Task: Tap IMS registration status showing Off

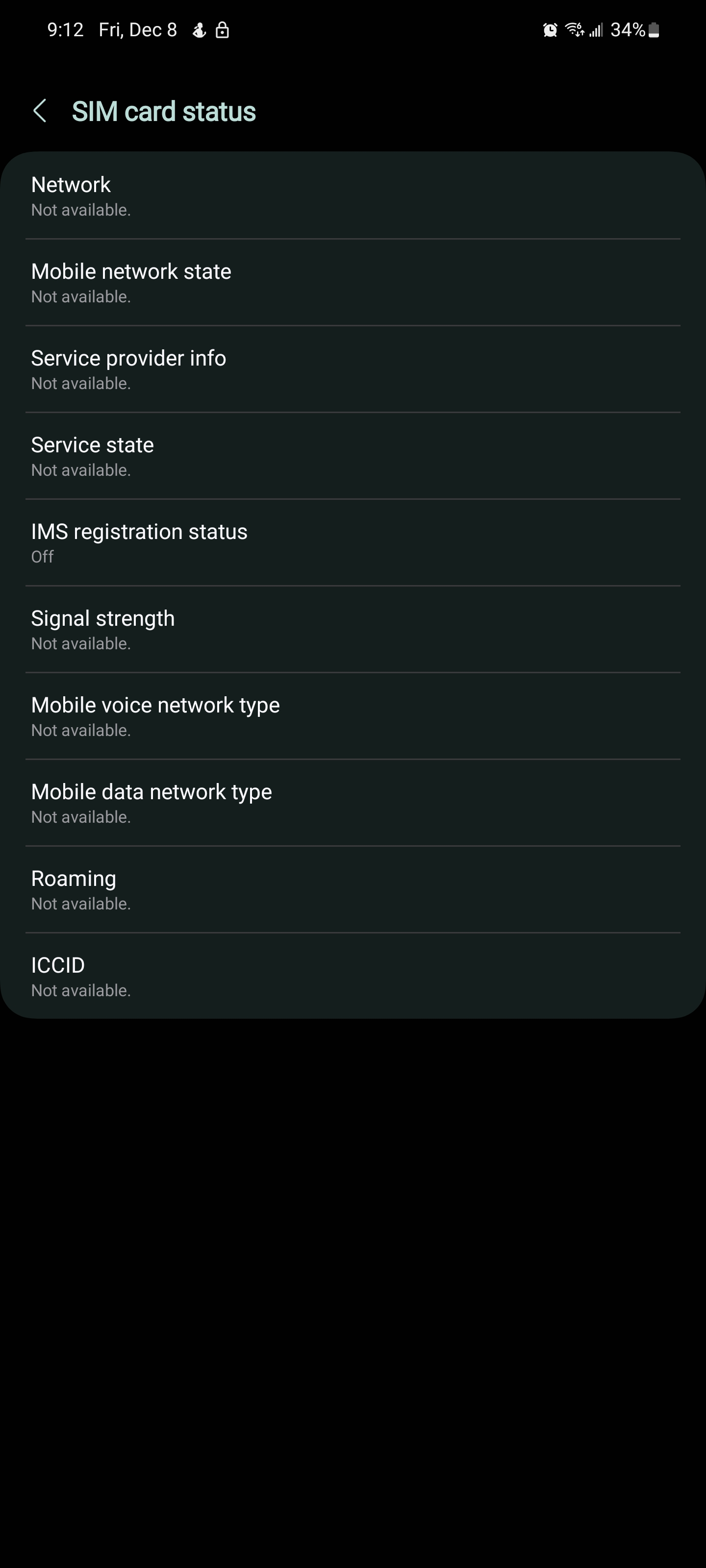Action: (353, 542)
